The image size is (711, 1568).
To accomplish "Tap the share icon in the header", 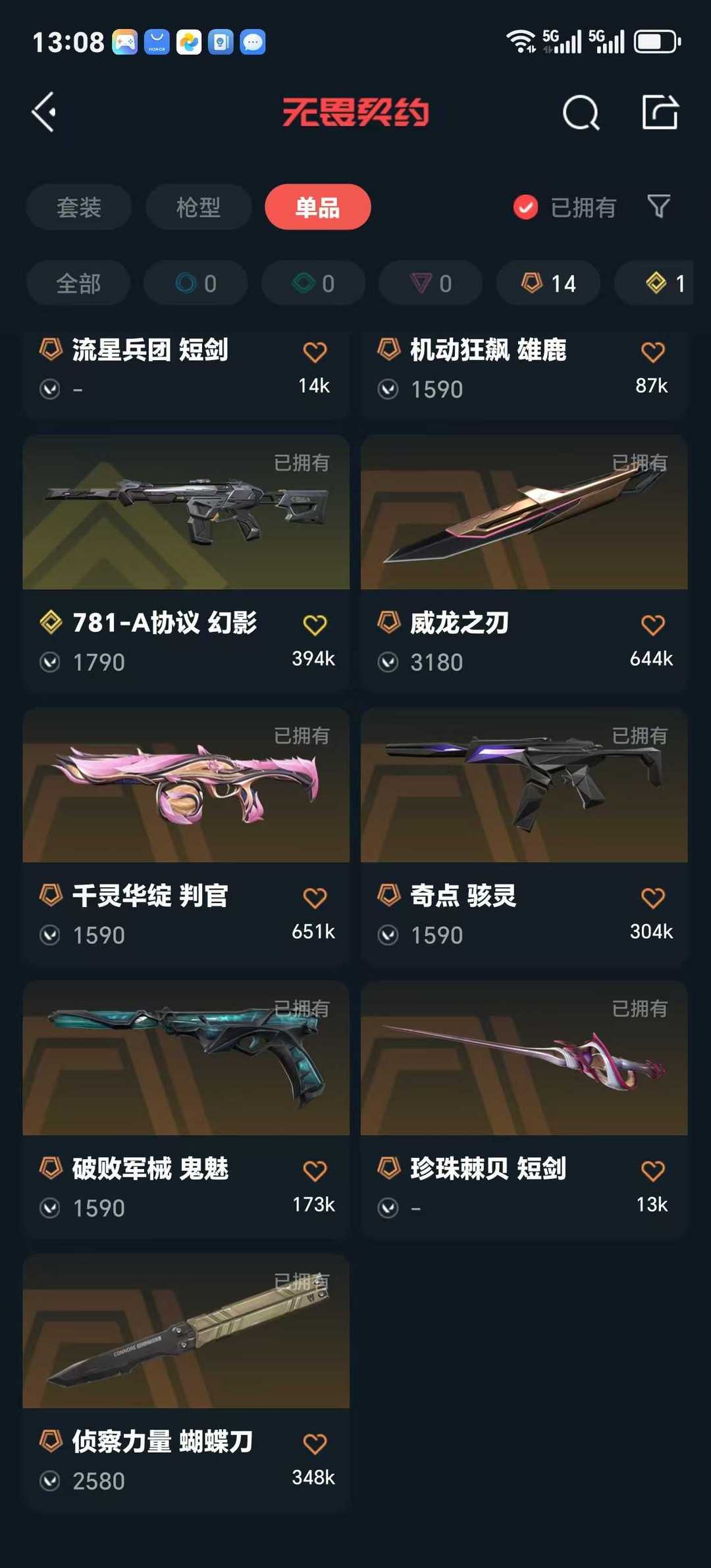I will tap(660, 112).
